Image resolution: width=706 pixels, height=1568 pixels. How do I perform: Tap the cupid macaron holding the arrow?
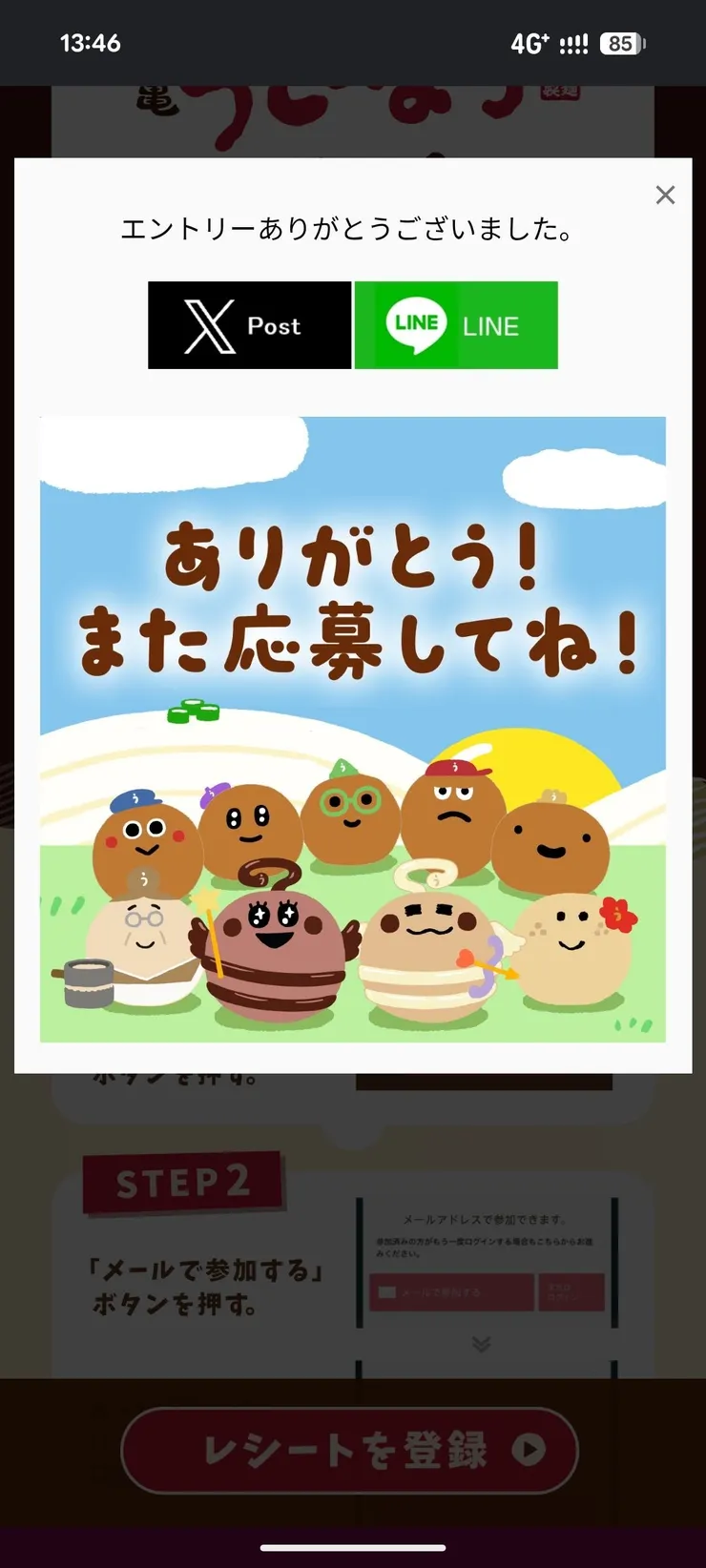(x=429, y=944)
